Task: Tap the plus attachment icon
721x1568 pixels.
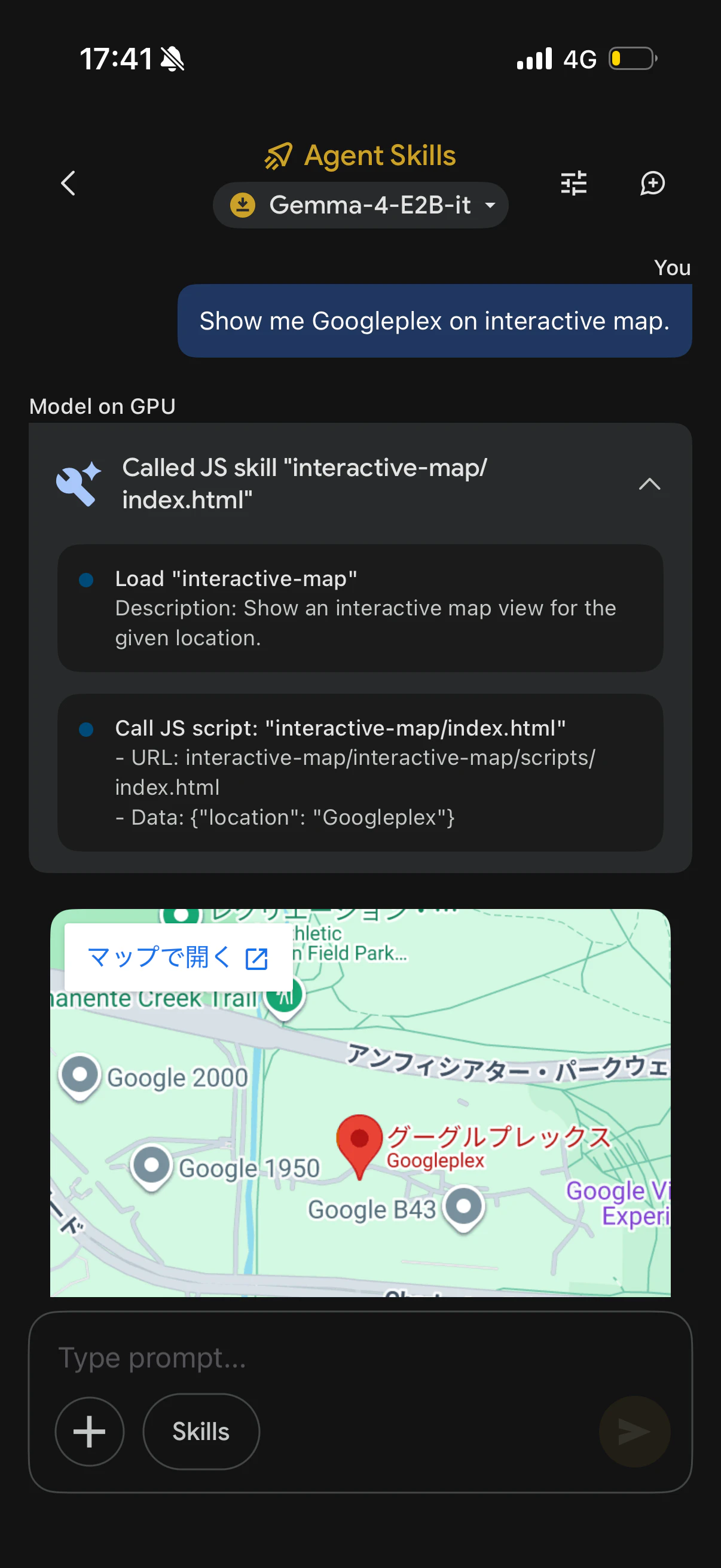Action: point(89,1432)
